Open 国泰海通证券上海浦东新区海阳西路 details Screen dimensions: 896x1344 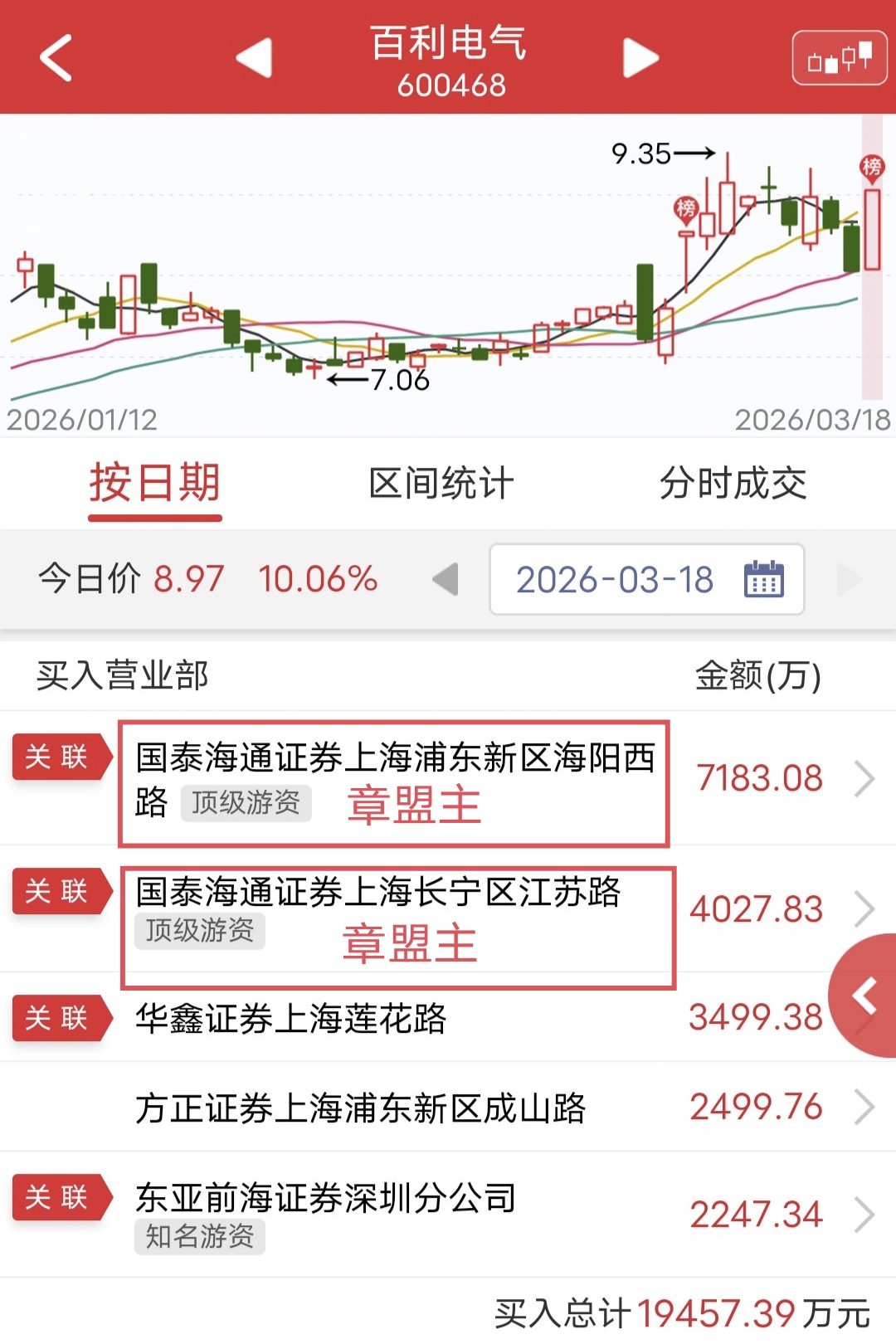pos(395,780)
